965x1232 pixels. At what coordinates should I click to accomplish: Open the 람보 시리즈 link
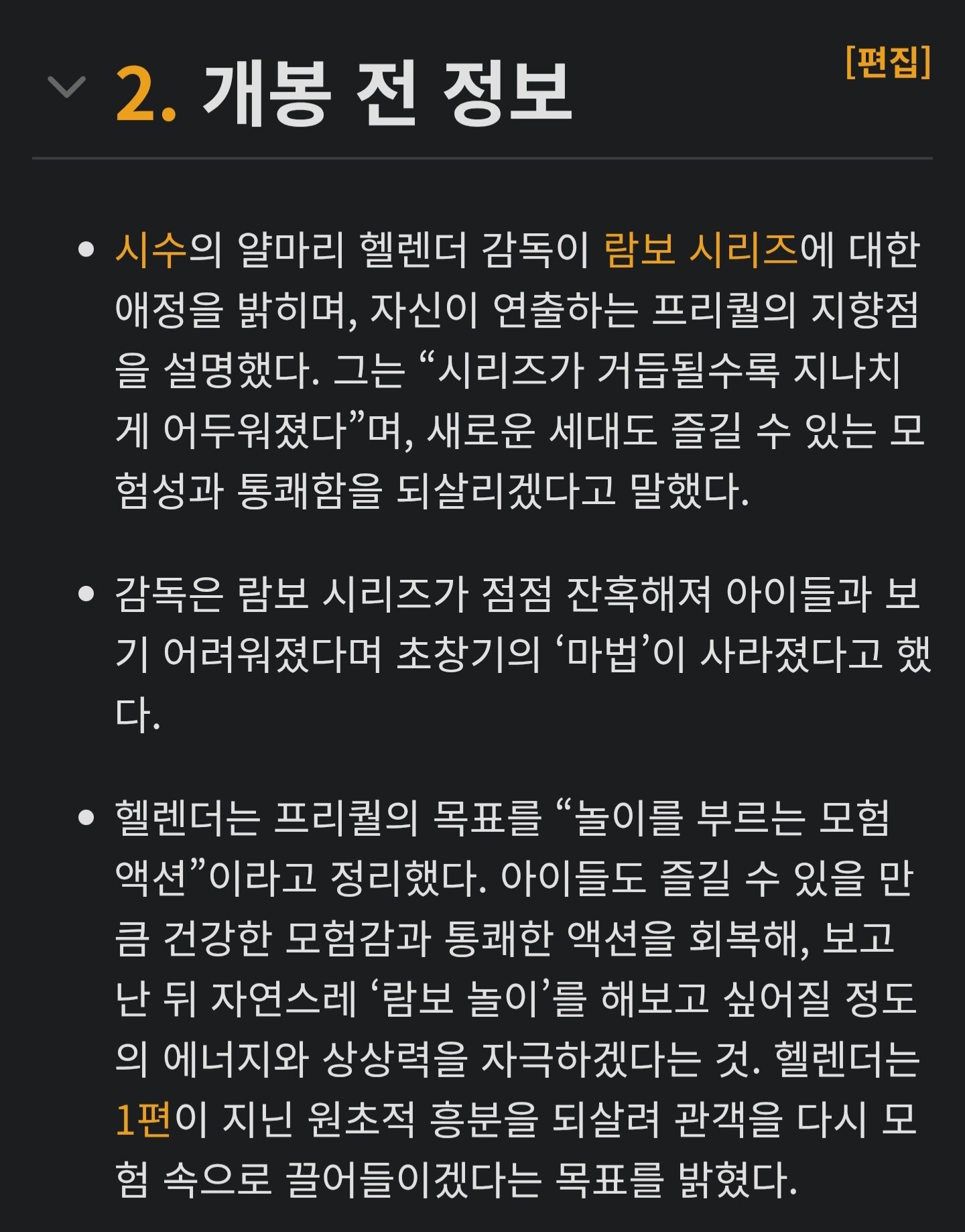pyautogui.click(x=702, y=250)
